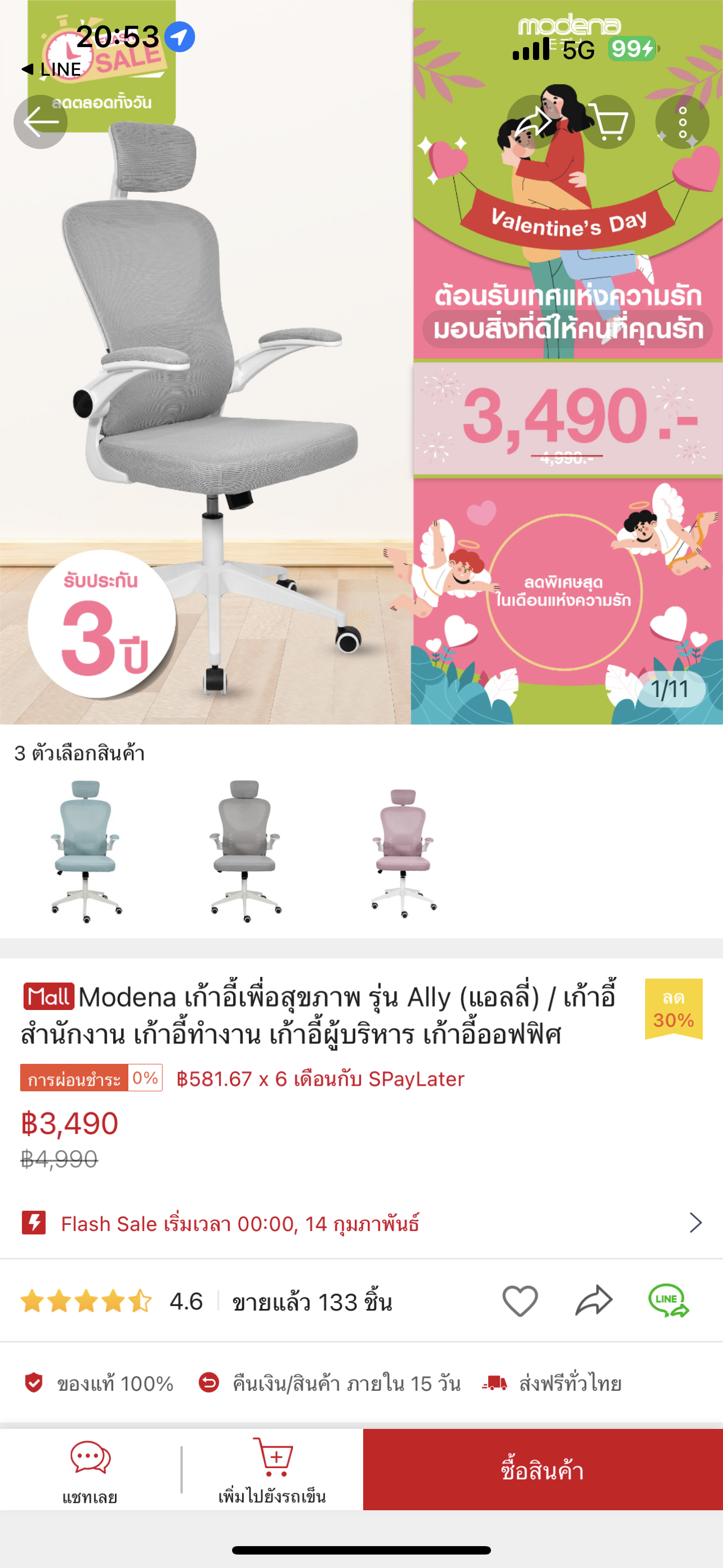This screenshot has width=723, height=1568.
Task: Select the blue chair variant
Action: click(x=86, y=850)
